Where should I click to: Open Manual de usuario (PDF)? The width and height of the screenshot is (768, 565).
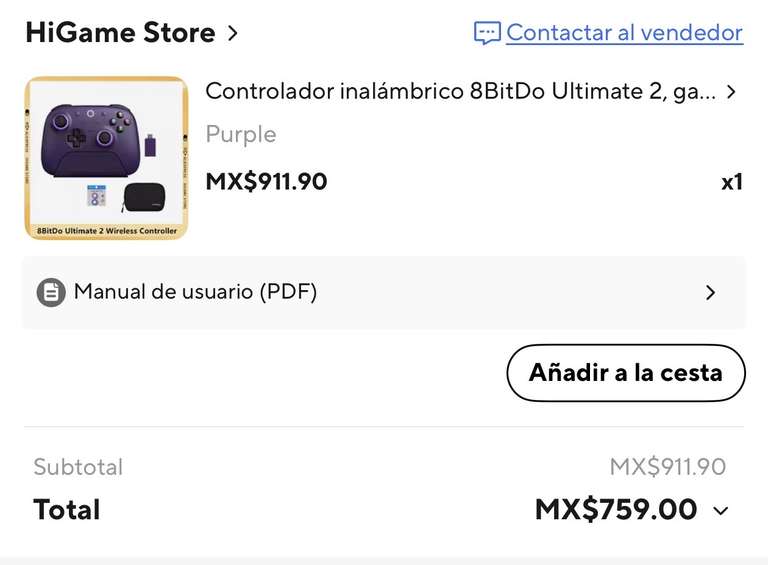click(x=384, y=292)
